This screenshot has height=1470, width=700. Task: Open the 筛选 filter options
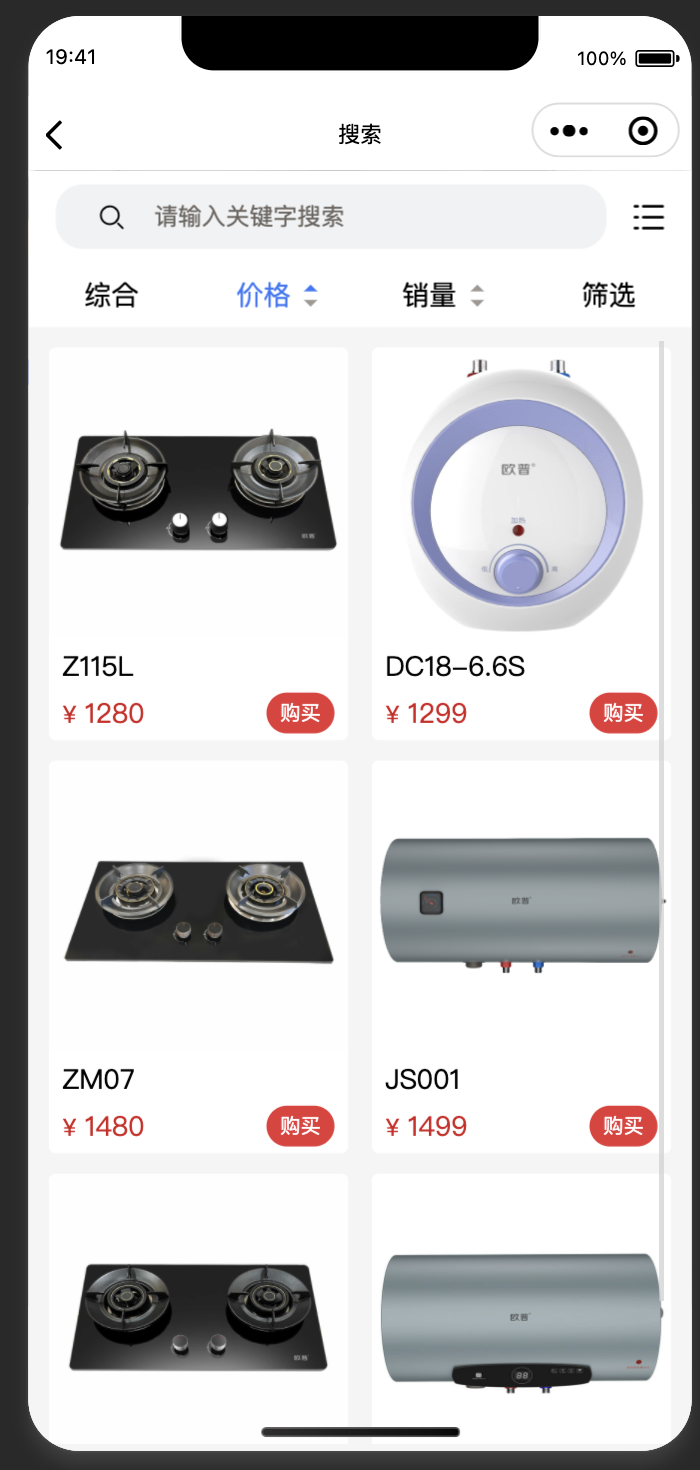(x=608, y=295)
